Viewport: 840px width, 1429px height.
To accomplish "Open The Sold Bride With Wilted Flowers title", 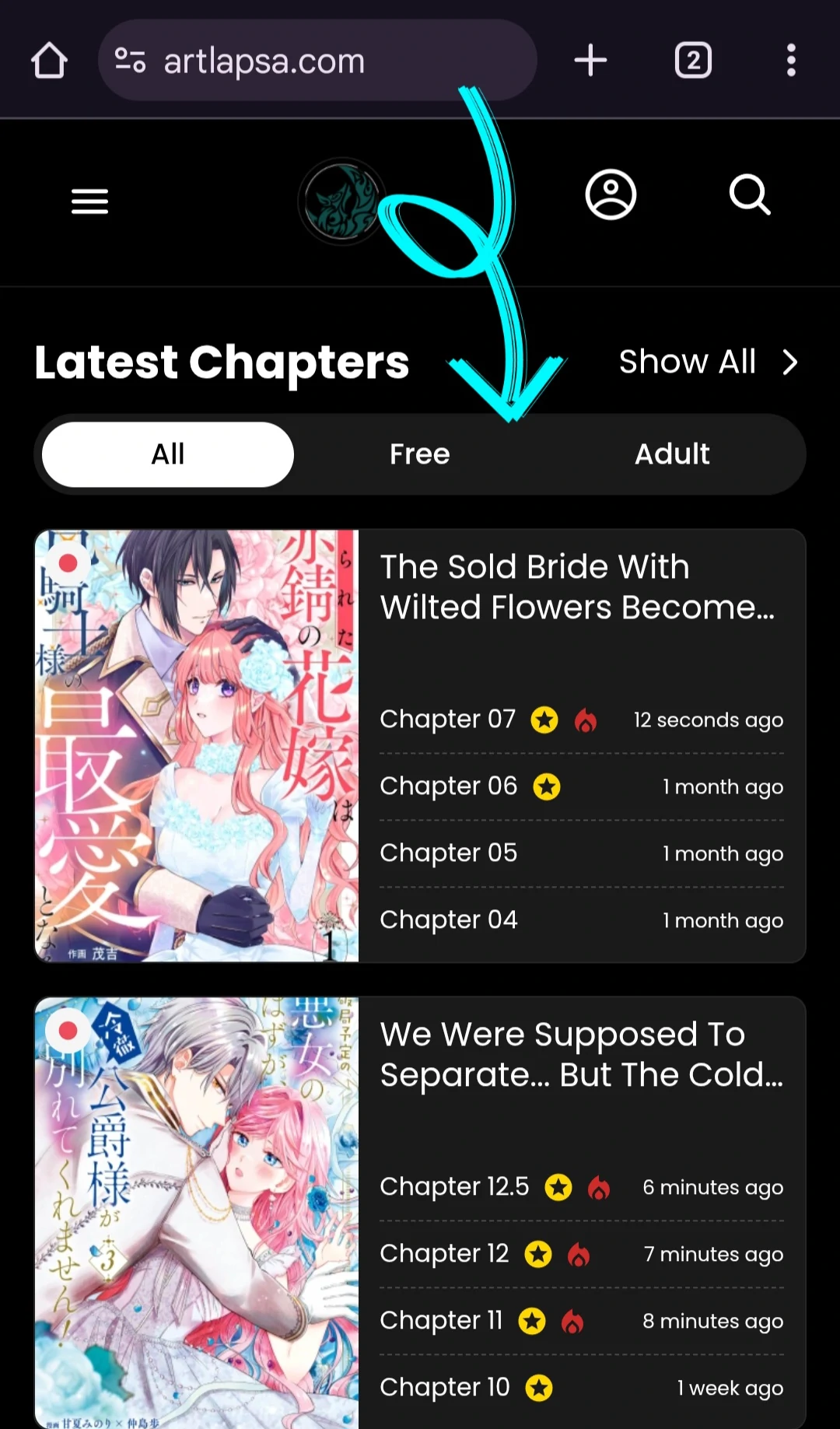I will click(577, 587).
